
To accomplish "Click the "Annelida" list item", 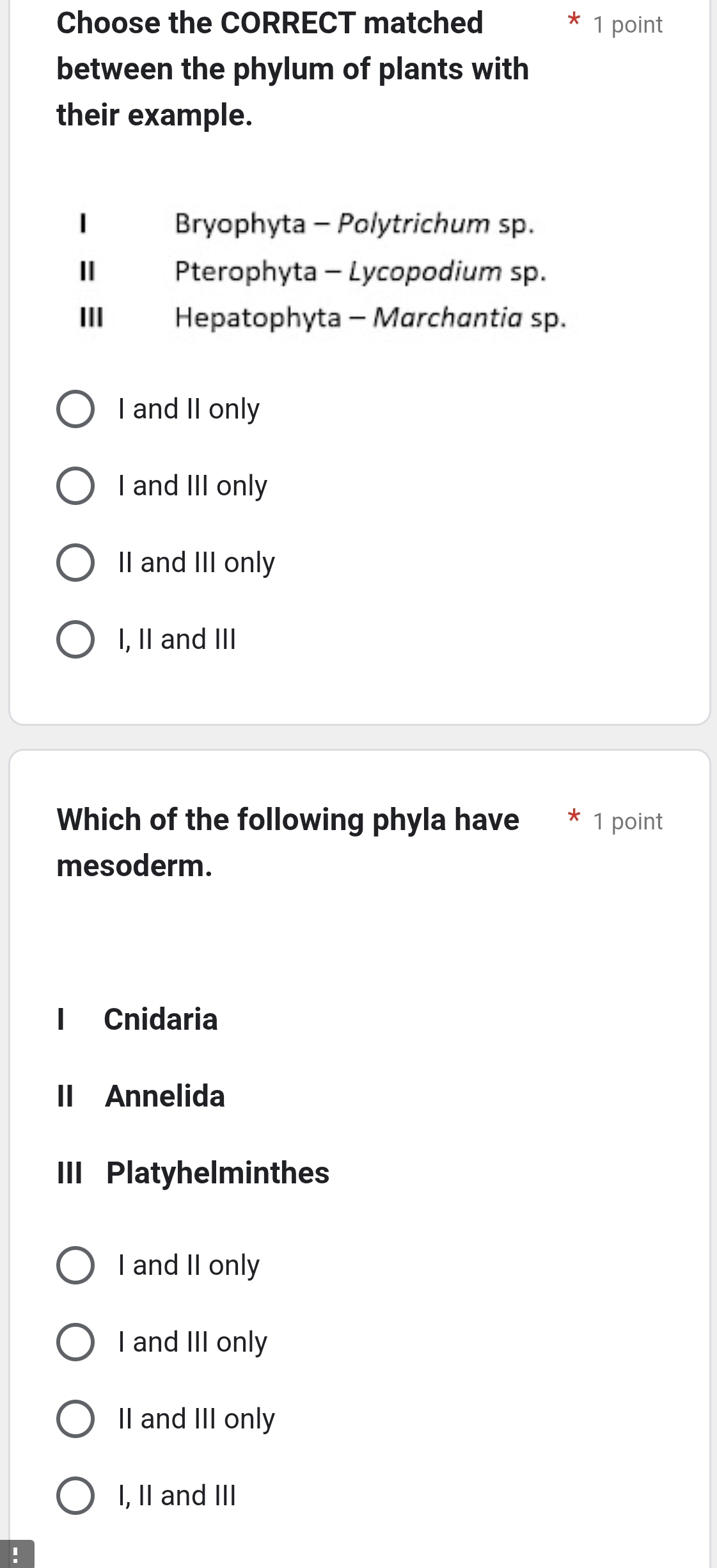I will [164, 1097].
